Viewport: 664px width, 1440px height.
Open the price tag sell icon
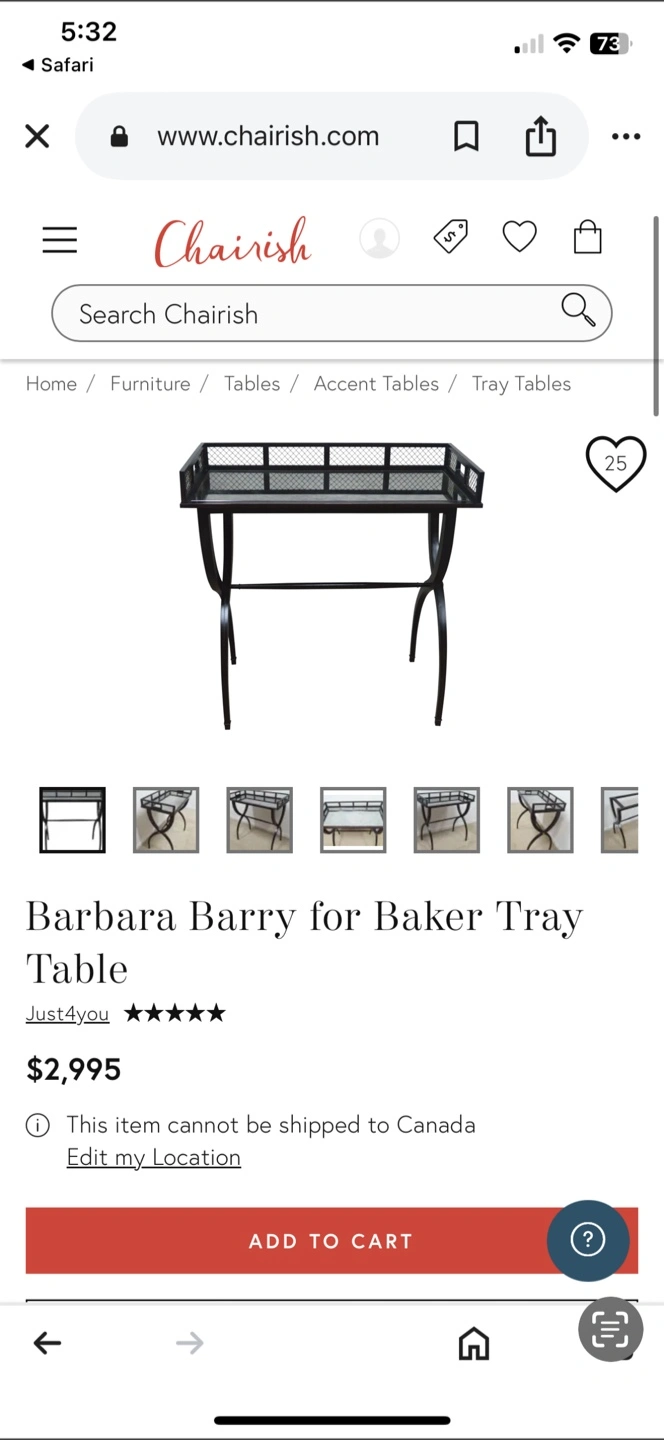pos(451,237)
